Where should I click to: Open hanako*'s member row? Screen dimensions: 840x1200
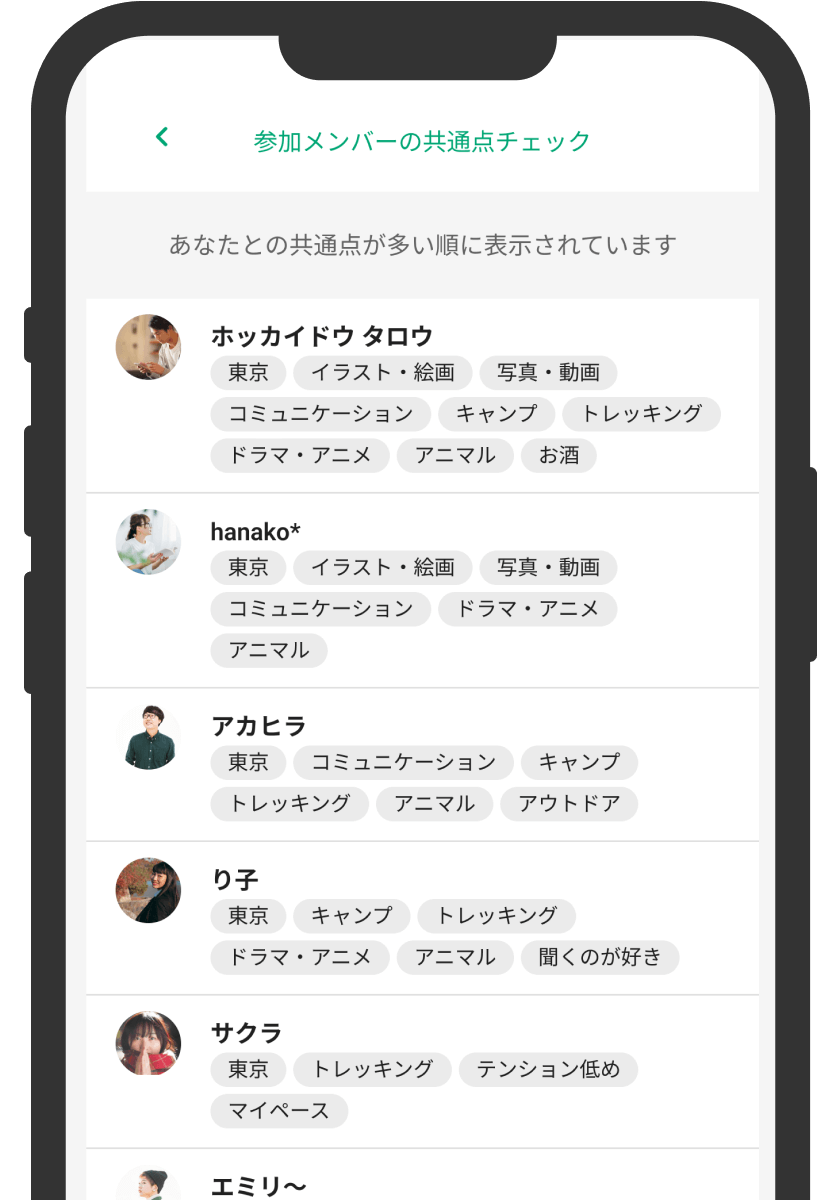[255, 532]
